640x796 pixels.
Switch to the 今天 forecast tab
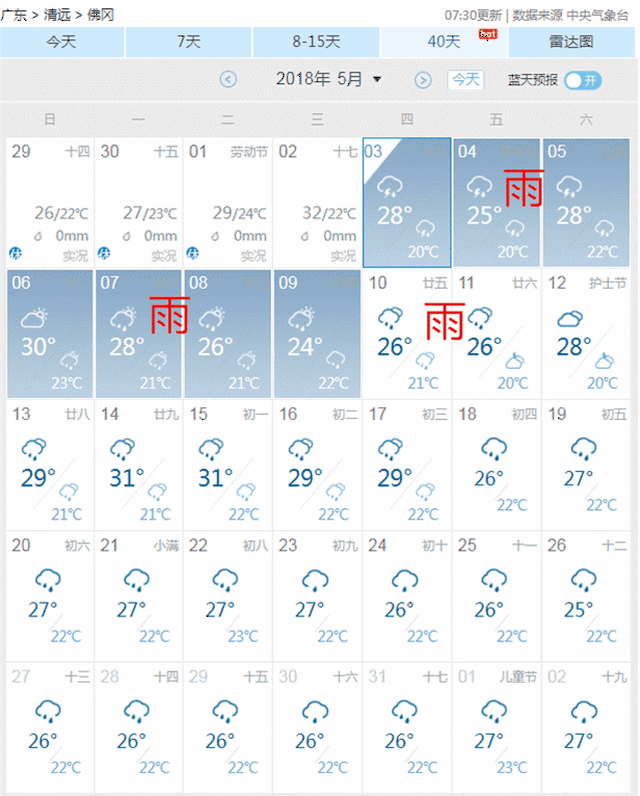(x=62, y=42)
